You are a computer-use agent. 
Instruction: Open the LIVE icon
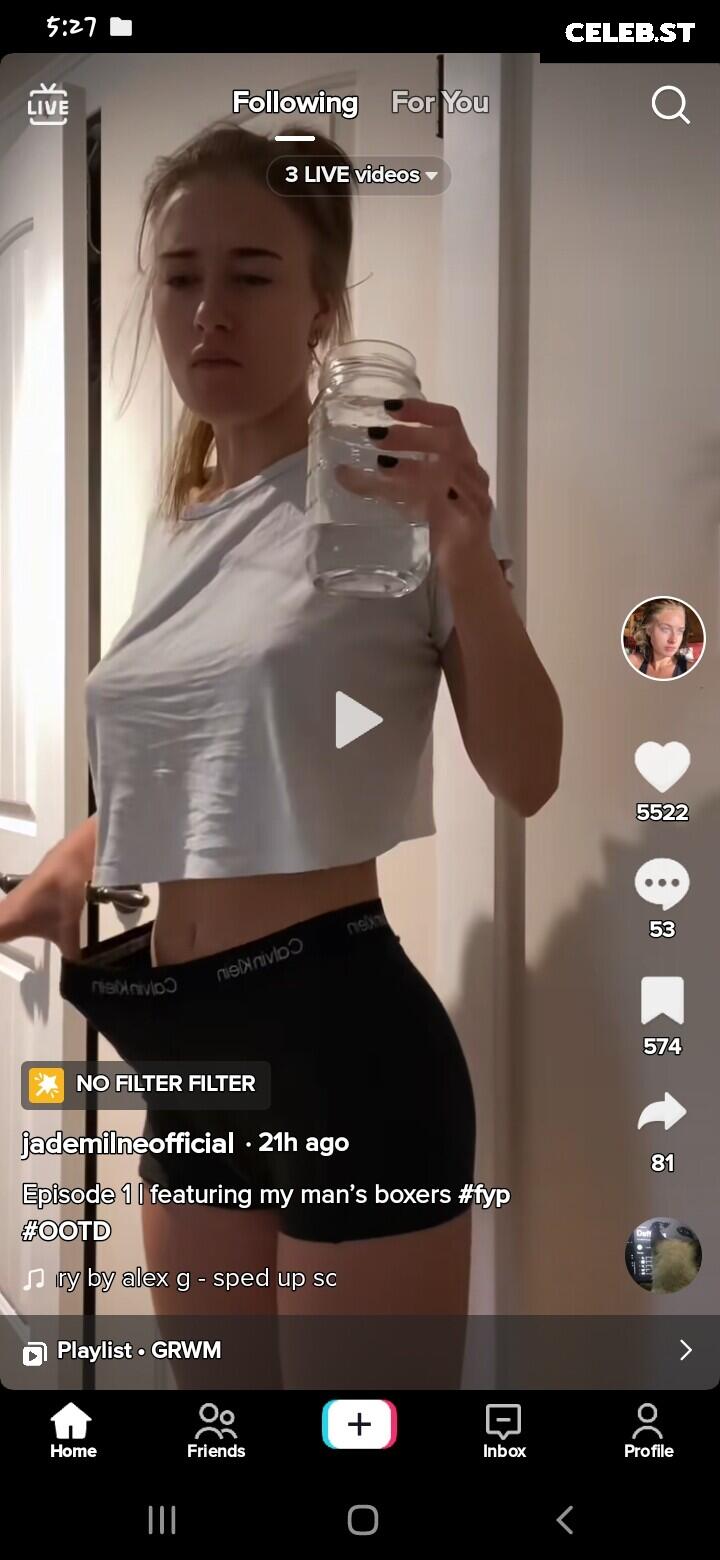pyautogui.click(x=48, y=104)
